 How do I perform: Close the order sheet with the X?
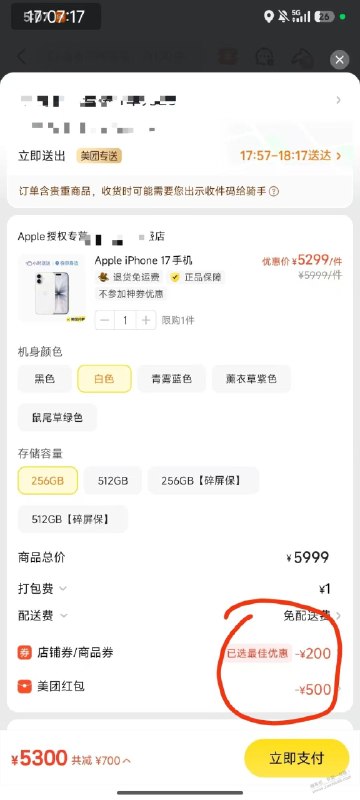340,60
